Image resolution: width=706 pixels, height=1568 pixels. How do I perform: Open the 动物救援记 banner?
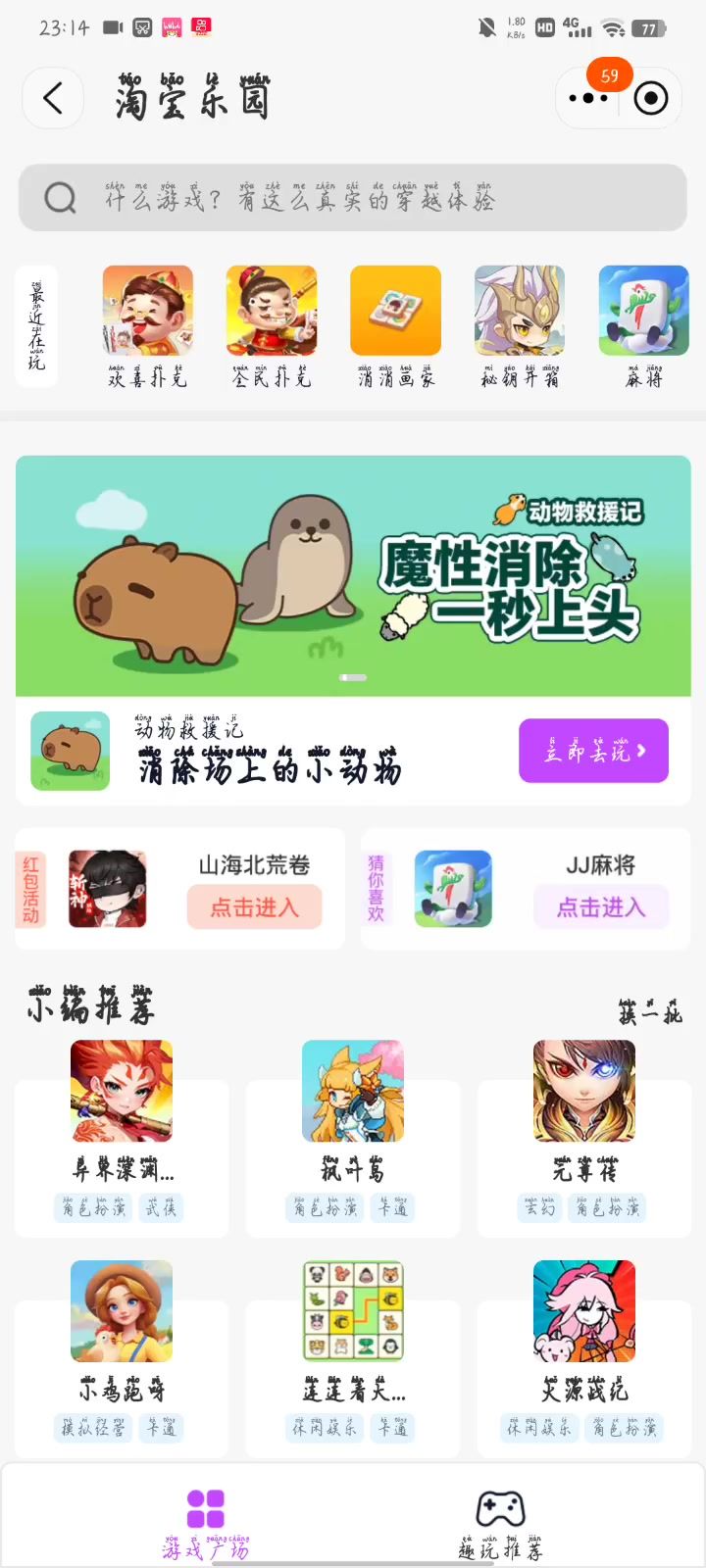(x=353, y=576)
